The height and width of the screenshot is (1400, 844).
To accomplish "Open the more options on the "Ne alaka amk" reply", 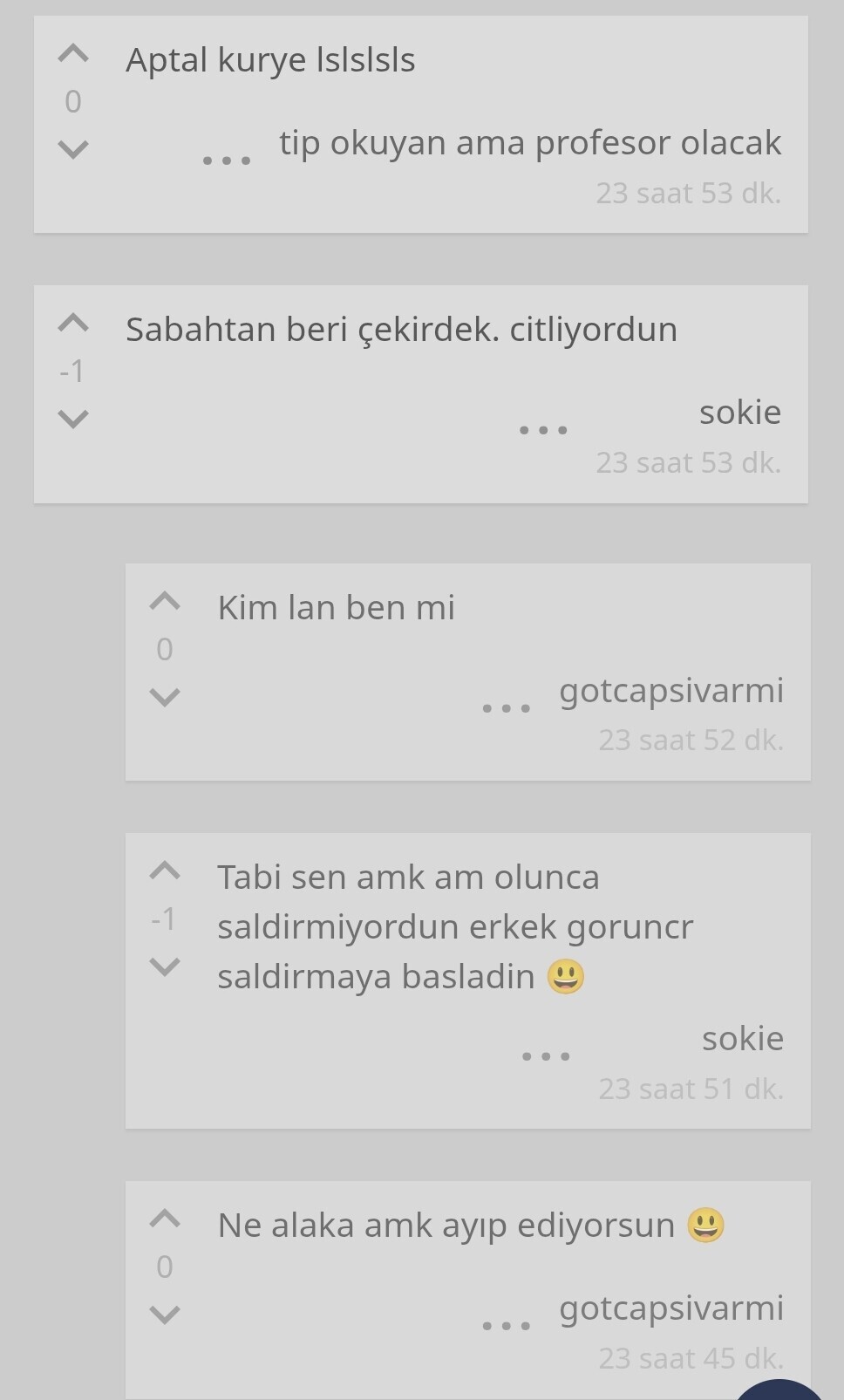I will click(507, 1326).
